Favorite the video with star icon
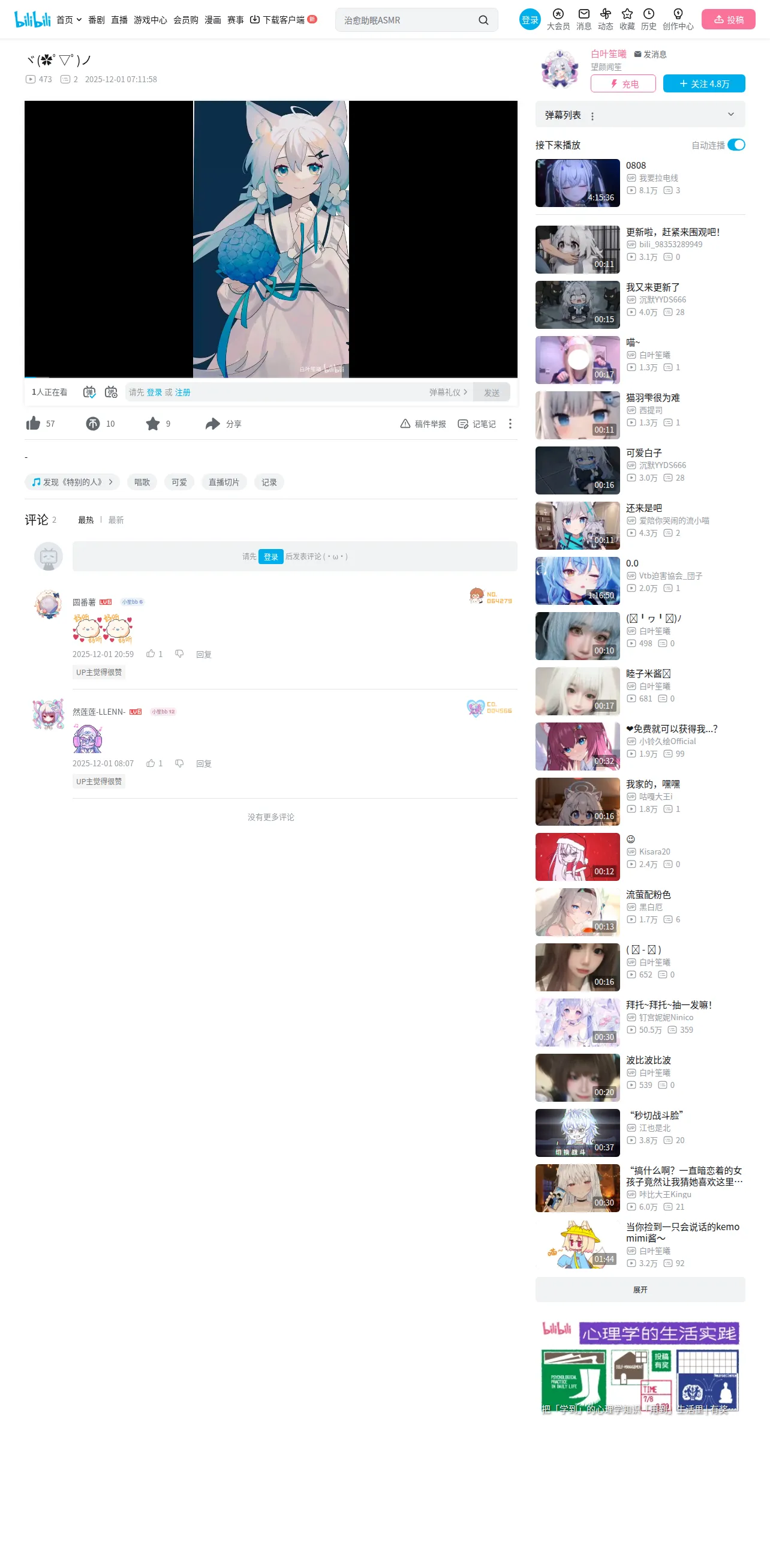This screenshot has height=1568, width=770. [x=153, y=424]
